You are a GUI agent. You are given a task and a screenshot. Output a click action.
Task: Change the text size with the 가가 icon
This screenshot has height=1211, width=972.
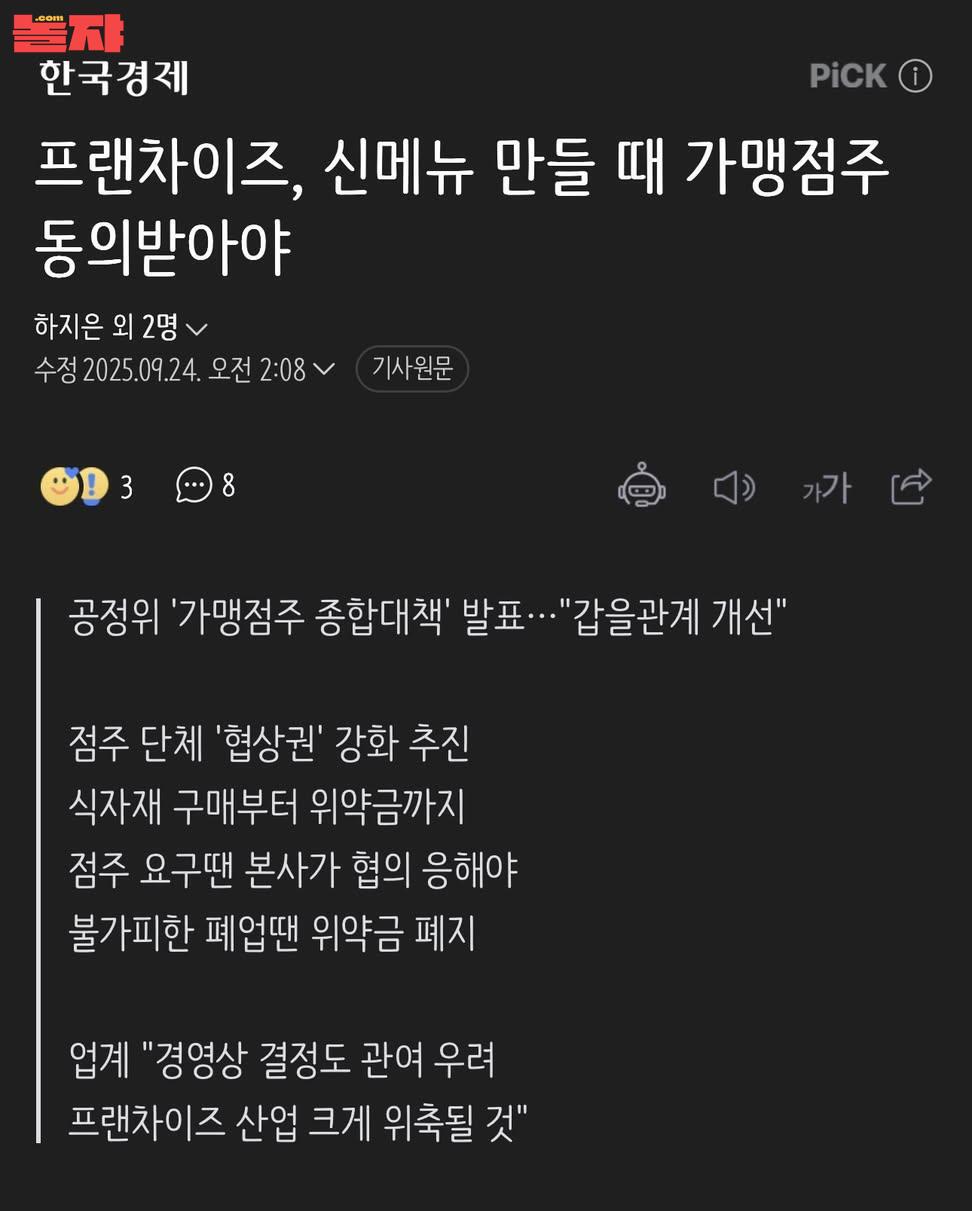[x=826, y=488]
